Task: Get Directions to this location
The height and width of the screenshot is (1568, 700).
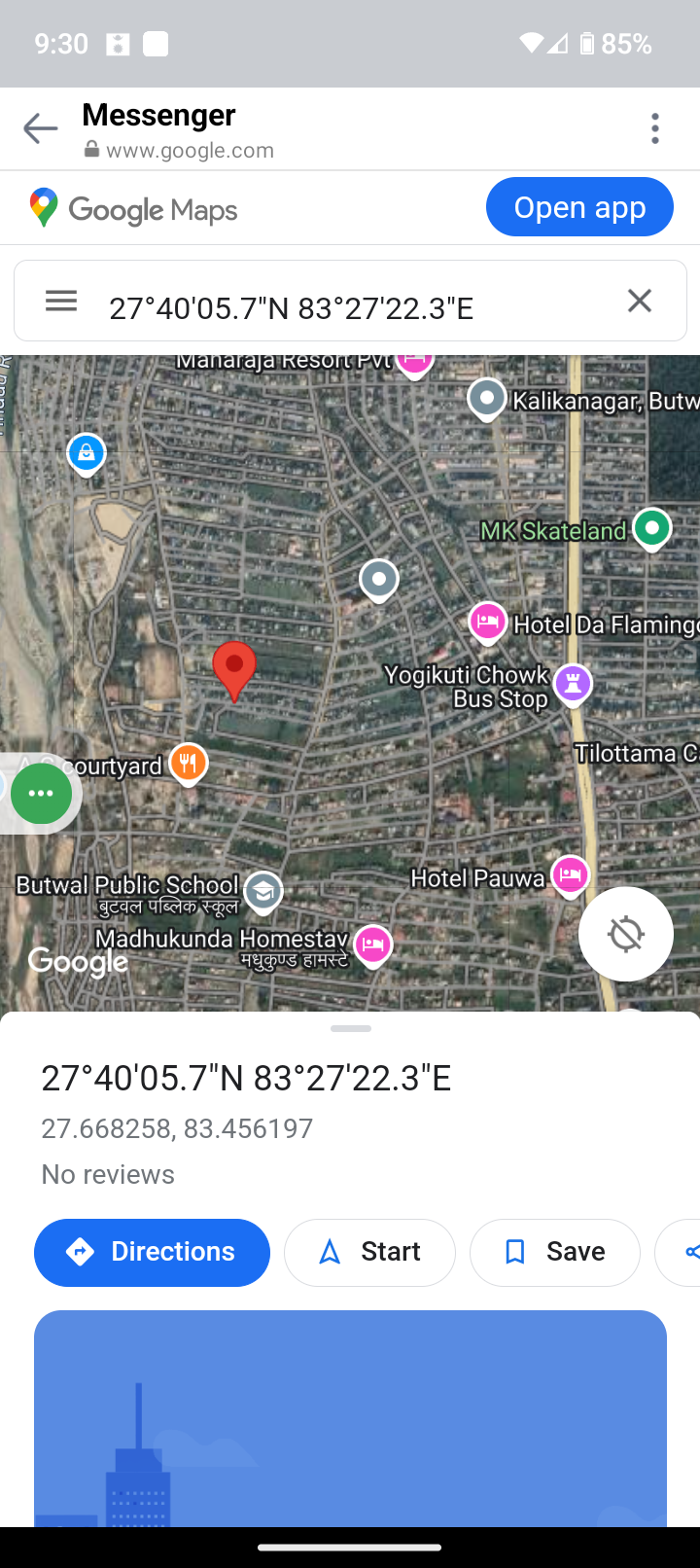Action: (152, 1252)
